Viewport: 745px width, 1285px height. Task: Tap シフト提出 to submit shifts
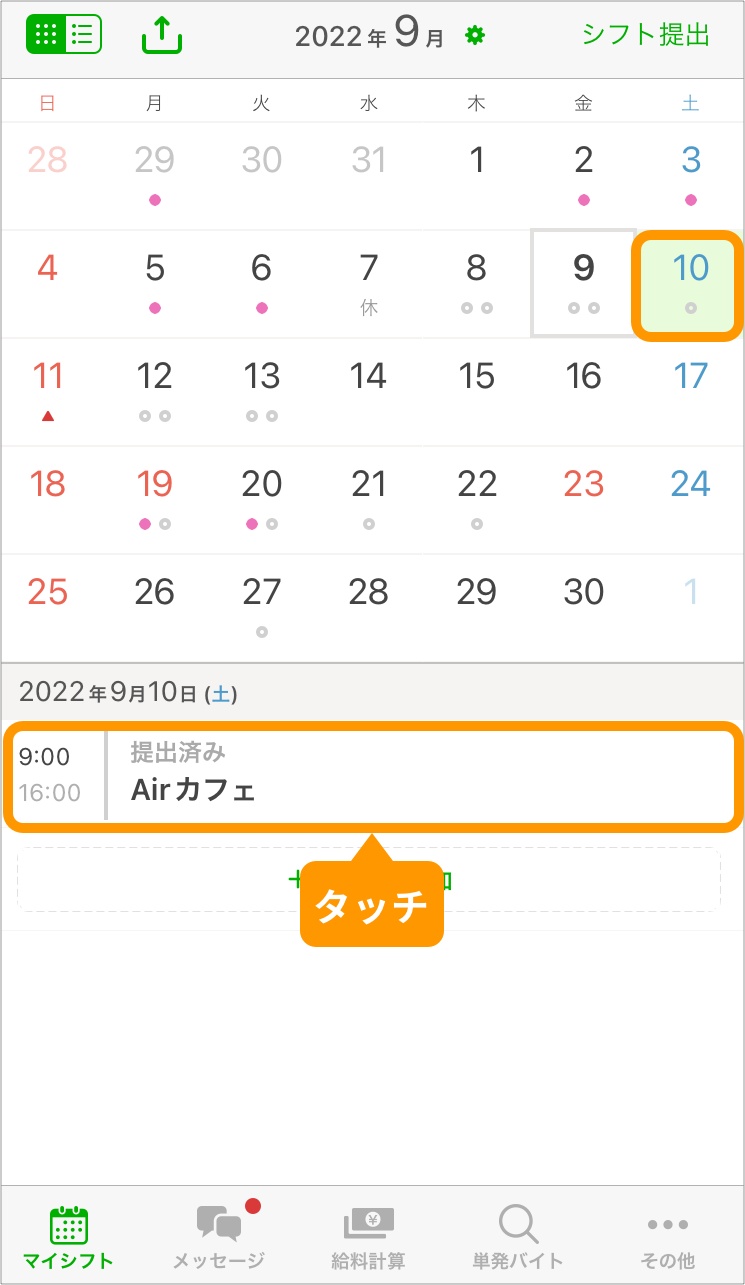(x=645, y=36)
